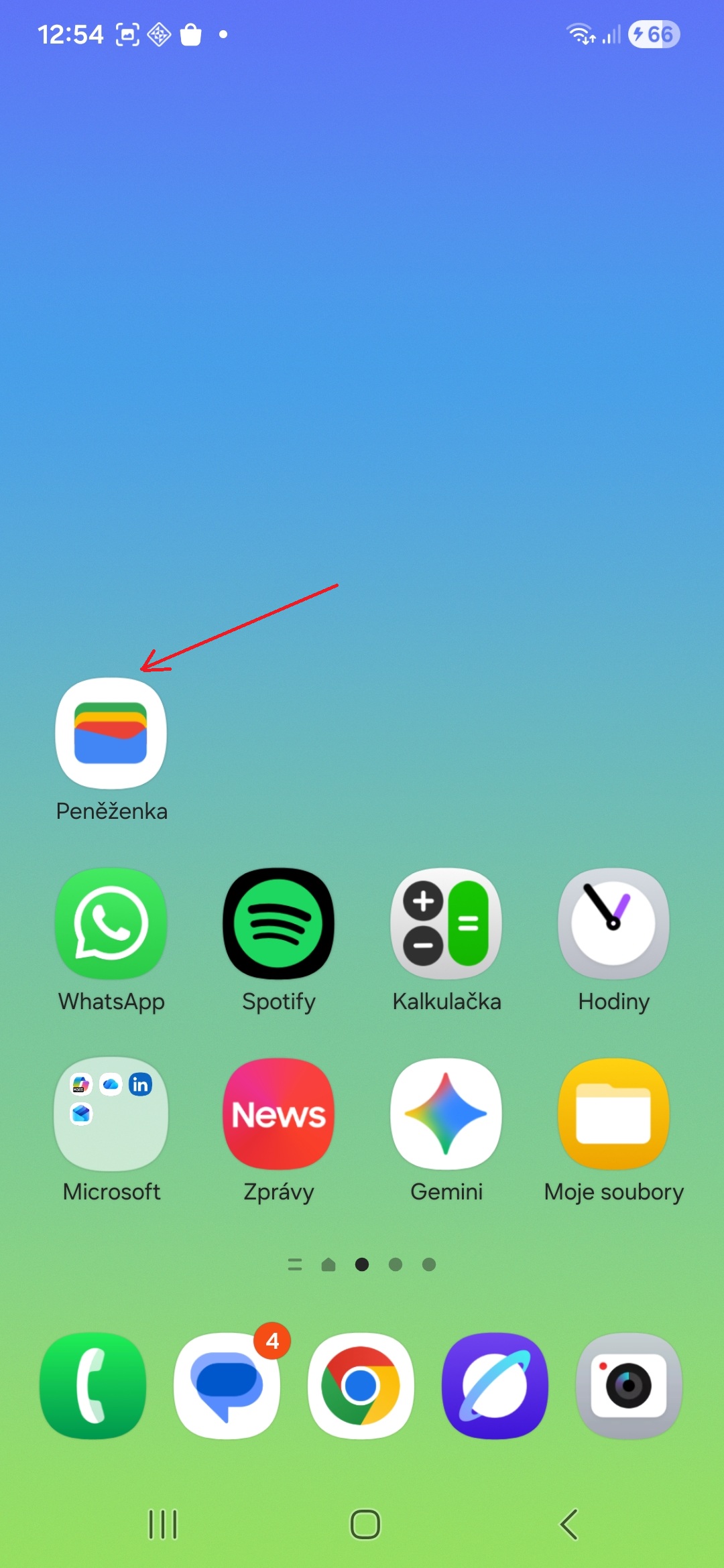Tap the recent apps button

pyautogui.click(x=162, y=1524)
